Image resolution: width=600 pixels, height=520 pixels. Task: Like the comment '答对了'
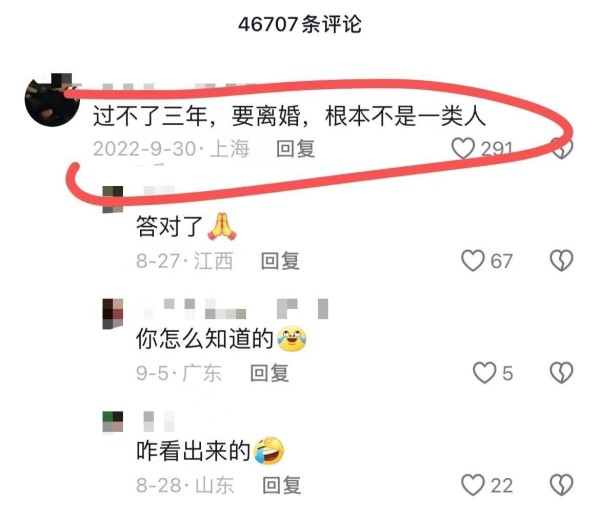473,261
